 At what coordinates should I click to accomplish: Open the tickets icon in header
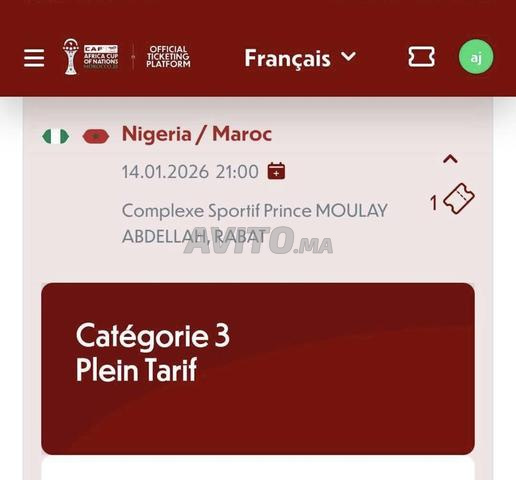pyautogui.click(x=421, y=57)
